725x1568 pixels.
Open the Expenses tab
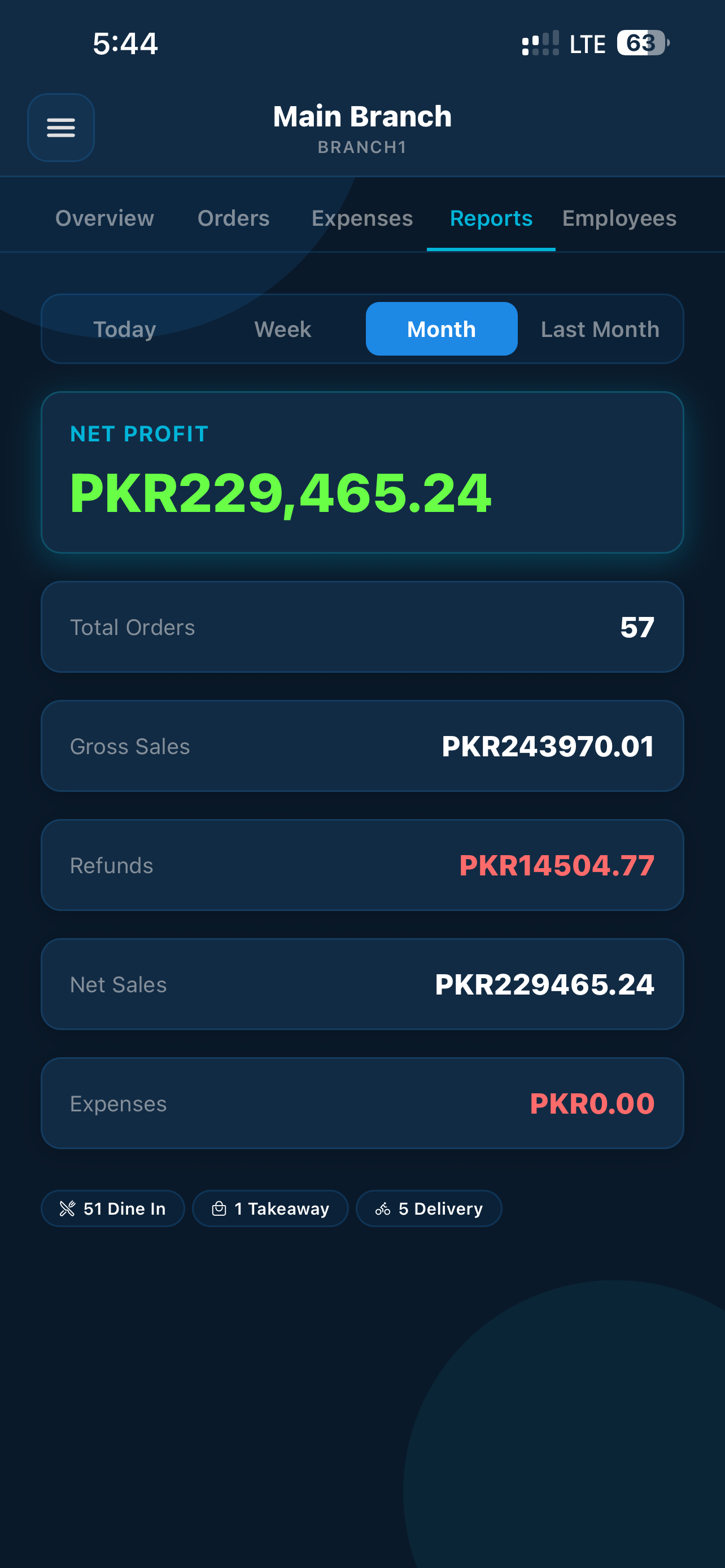[x=362, y=218]
